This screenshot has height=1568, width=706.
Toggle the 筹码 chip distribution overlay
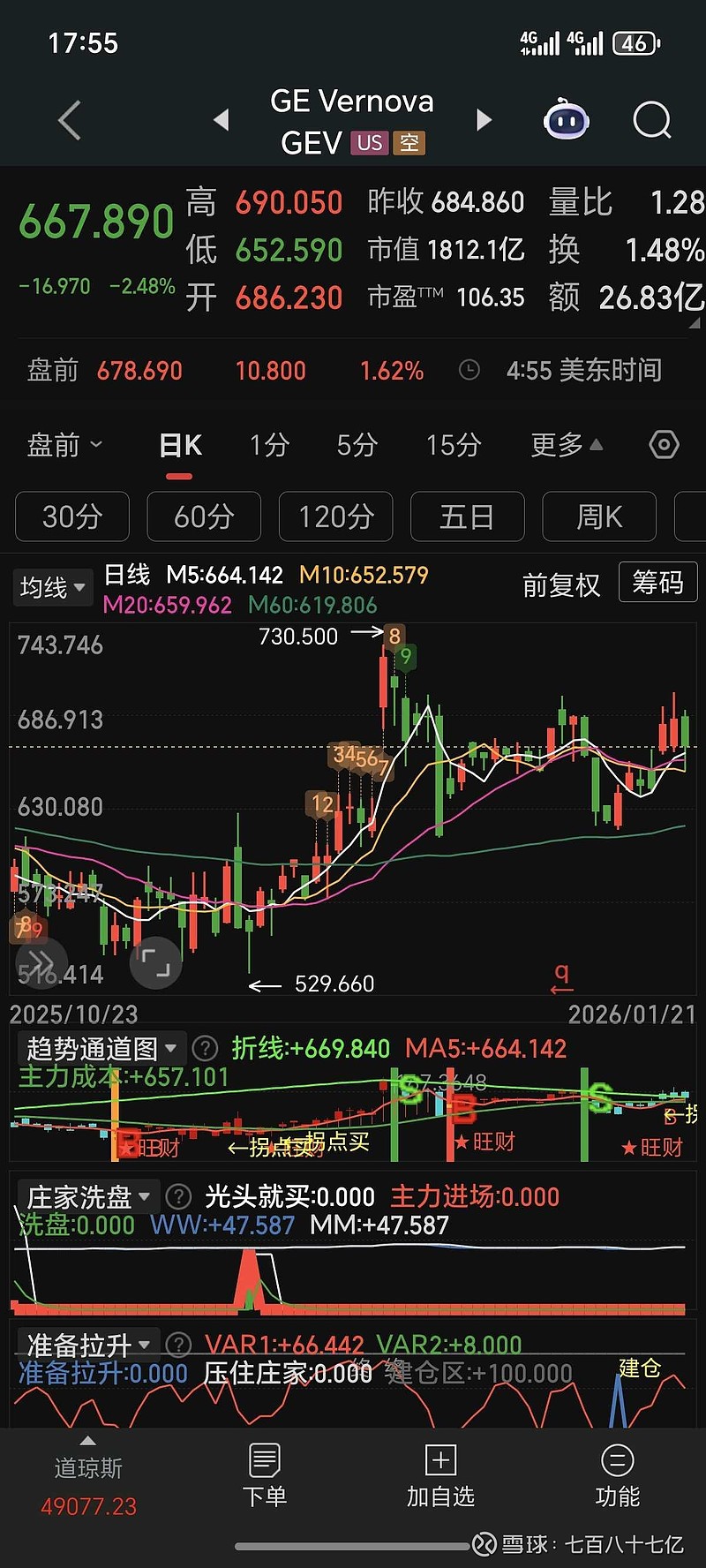tap(657, 583)
